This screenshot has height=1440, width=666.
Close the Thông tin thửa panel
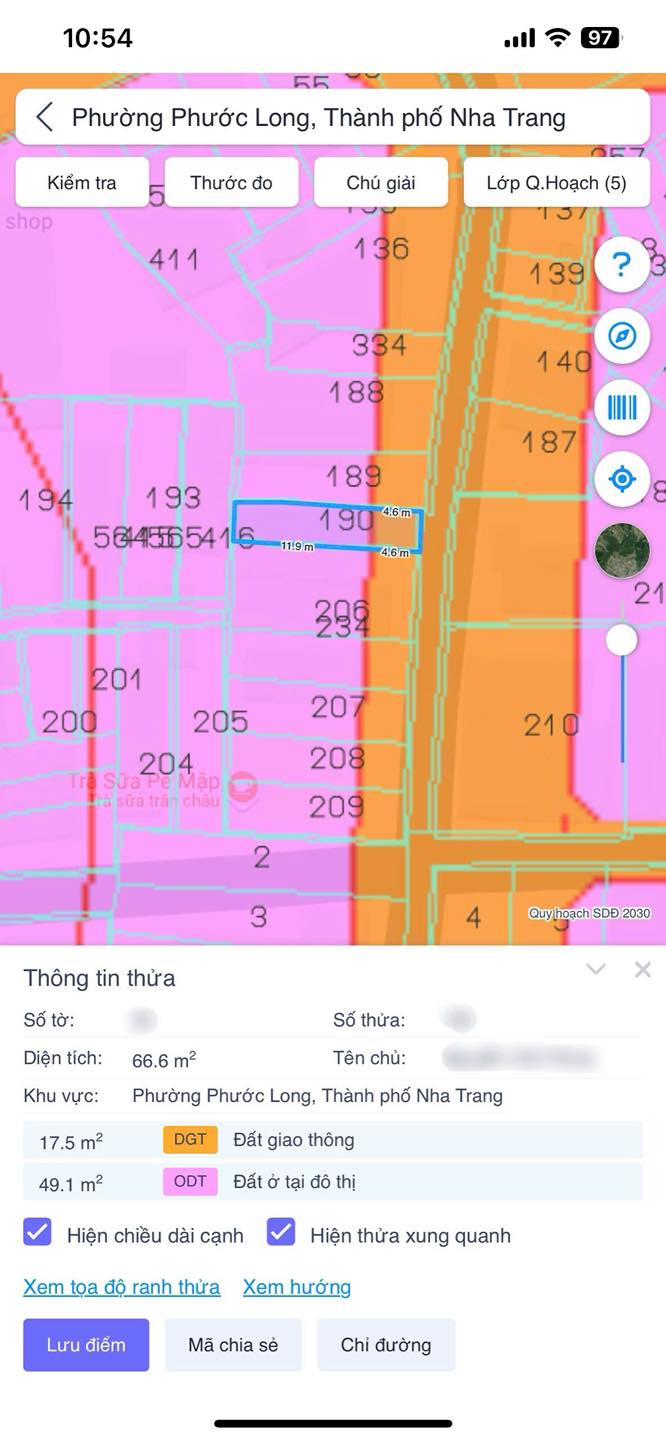(x=643, y=969)
